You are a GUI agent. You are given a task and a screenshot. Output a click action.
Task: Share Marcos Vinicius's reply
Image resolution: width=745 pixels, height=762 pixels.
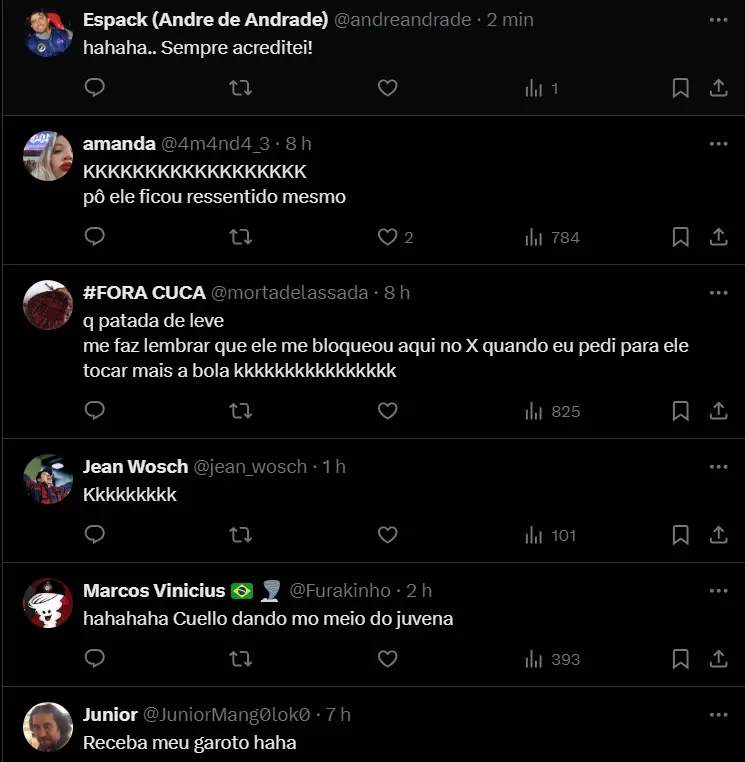[x=718, y=659]
